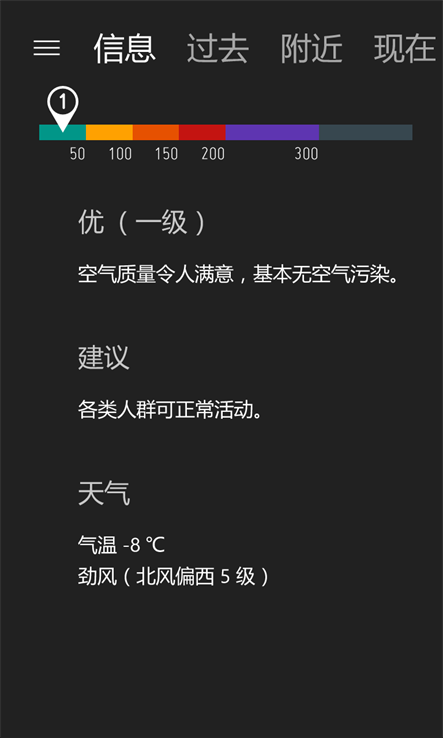Switch to the 过去 tab
This screenshot has width=443, height=738.
coord(217,48)
